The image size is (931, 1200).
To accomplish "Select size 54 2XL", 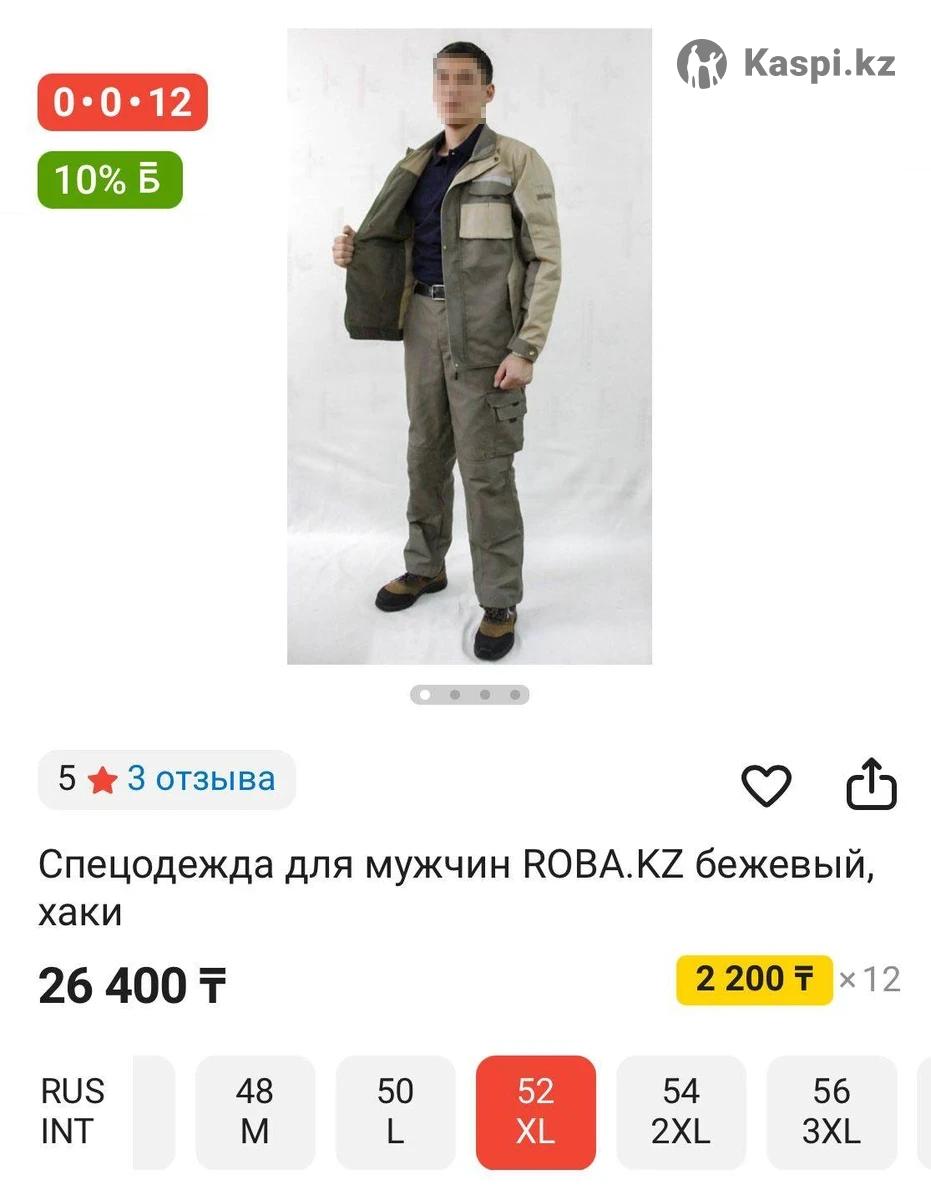I will coord(680,1111).
